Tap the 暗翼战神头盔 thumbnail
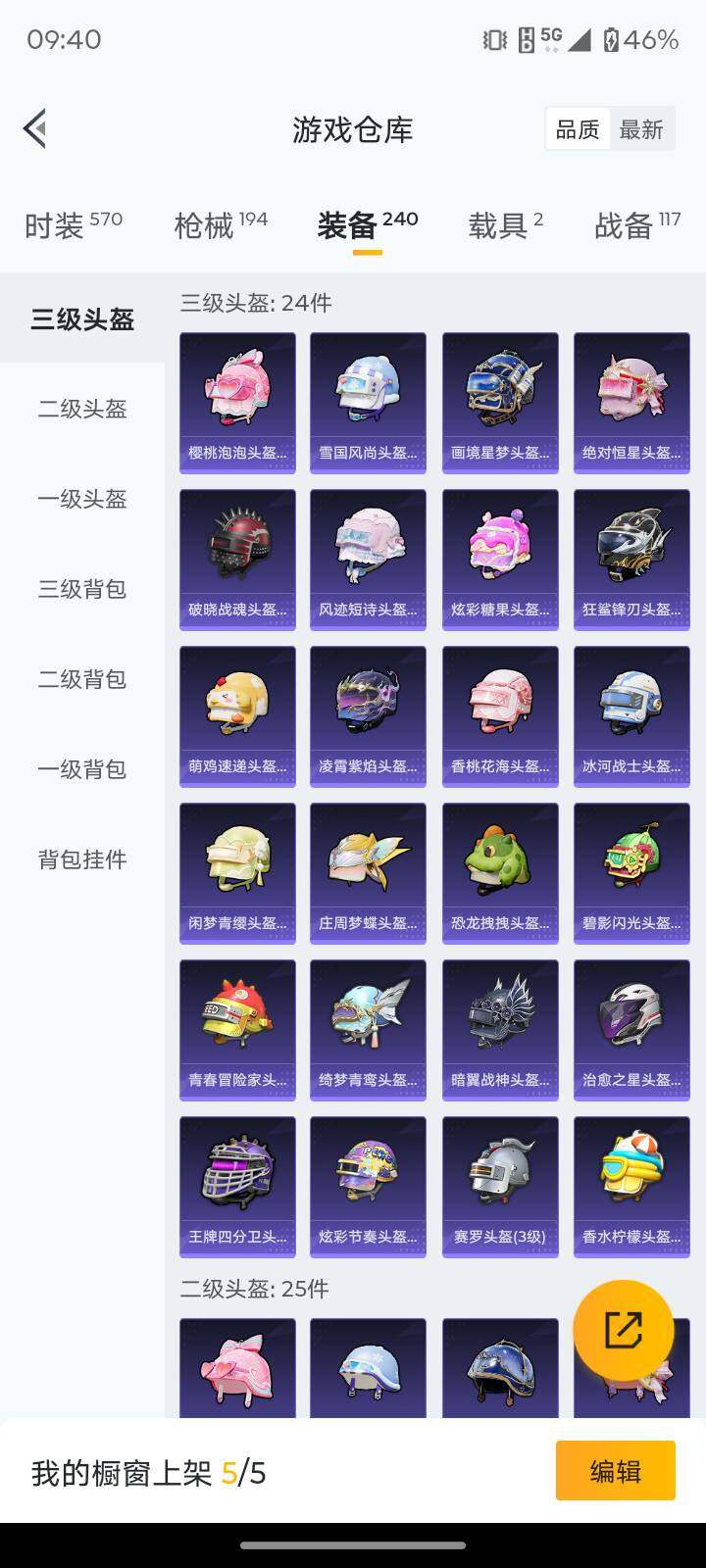706x1568 pixels. pos(499,1029)
